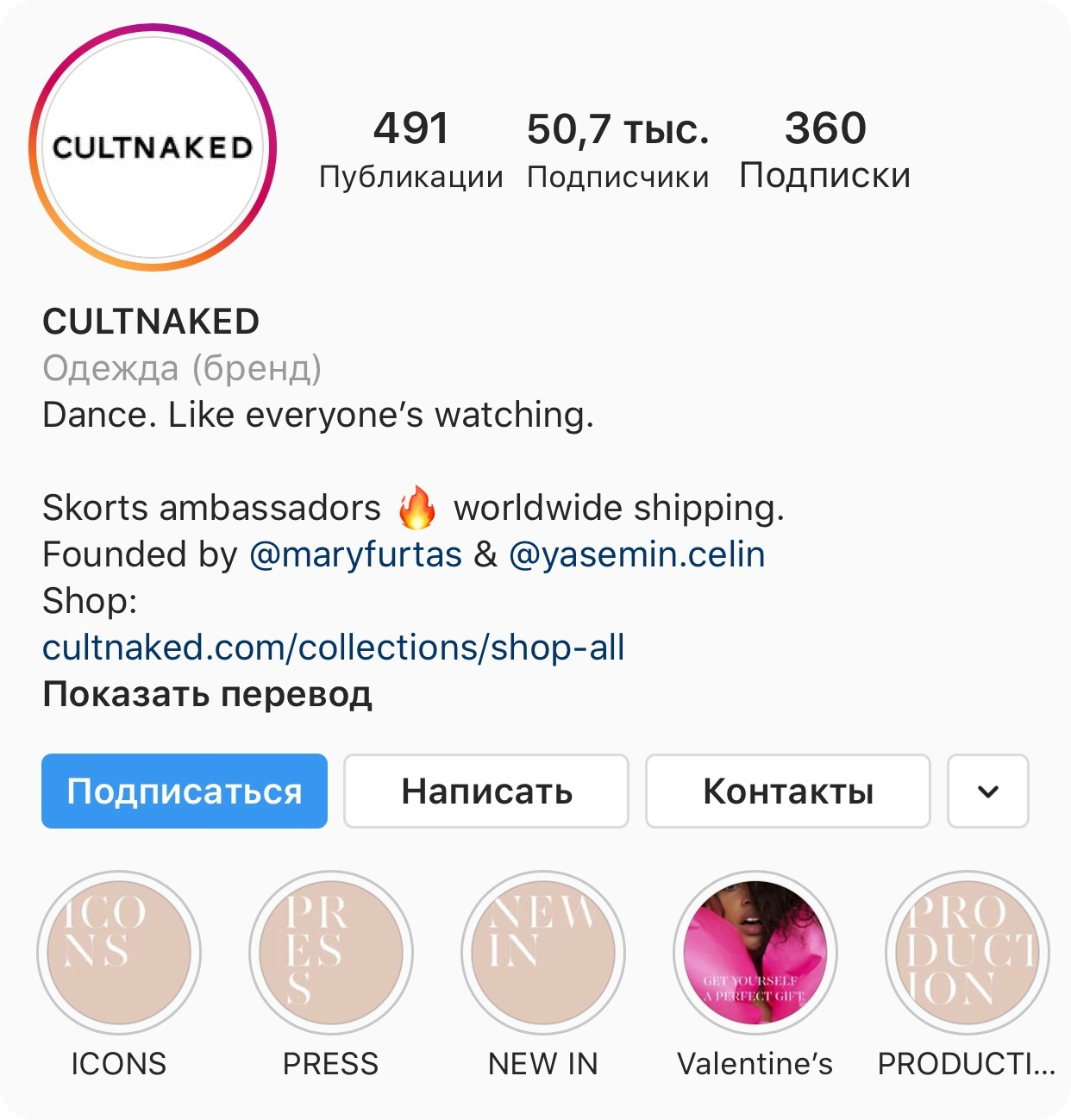Open the cultnaked.com shop-all link

333,648
